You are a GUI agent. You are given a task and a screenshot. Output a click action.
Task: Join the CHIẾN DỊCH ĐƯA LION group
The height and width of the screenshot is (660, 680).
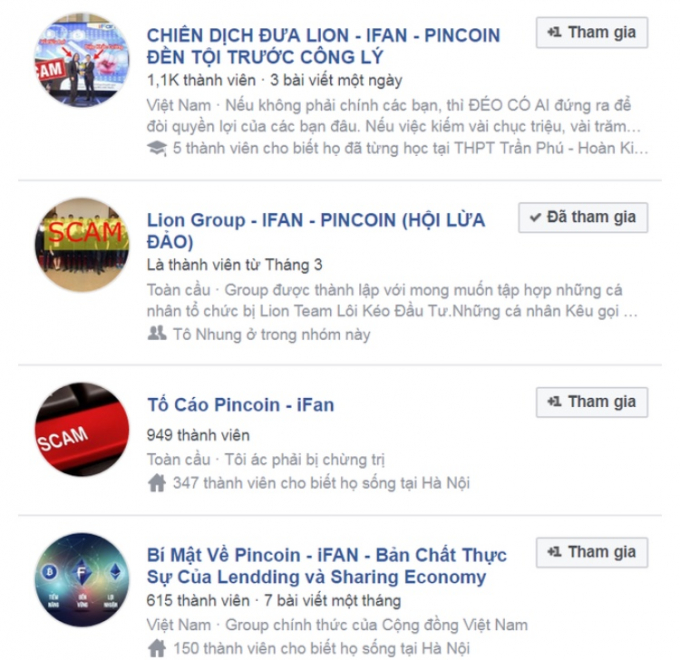(591, 33)
